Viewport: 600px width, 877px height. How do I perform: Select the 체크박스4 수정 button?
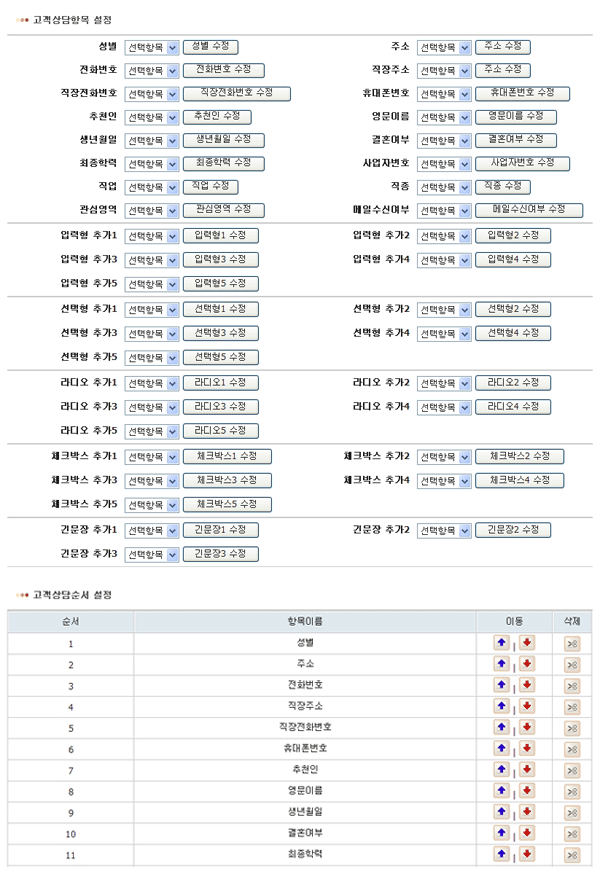pyautogui.click(x=519, y=480)
